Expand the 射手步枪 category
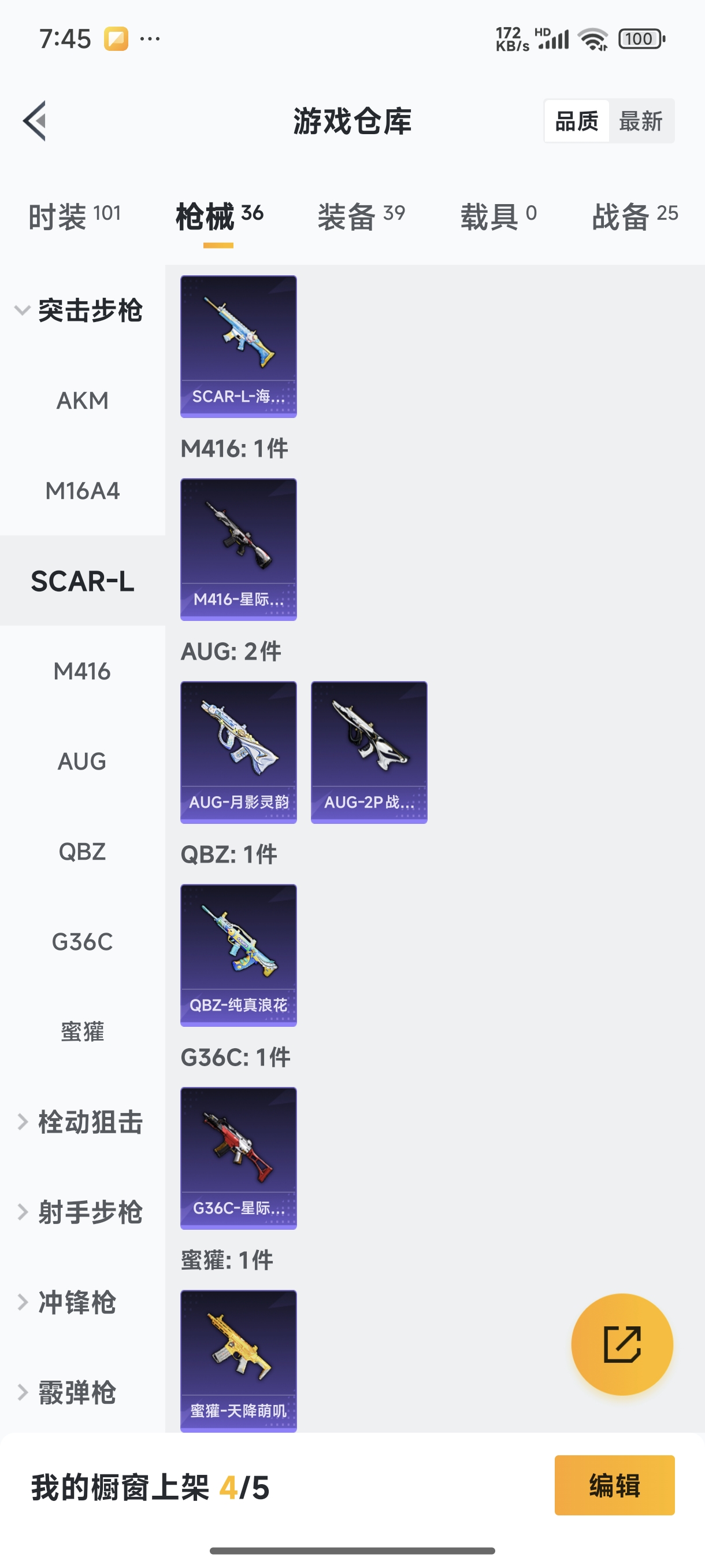 pyautogui.click(x=83, y=1212)
